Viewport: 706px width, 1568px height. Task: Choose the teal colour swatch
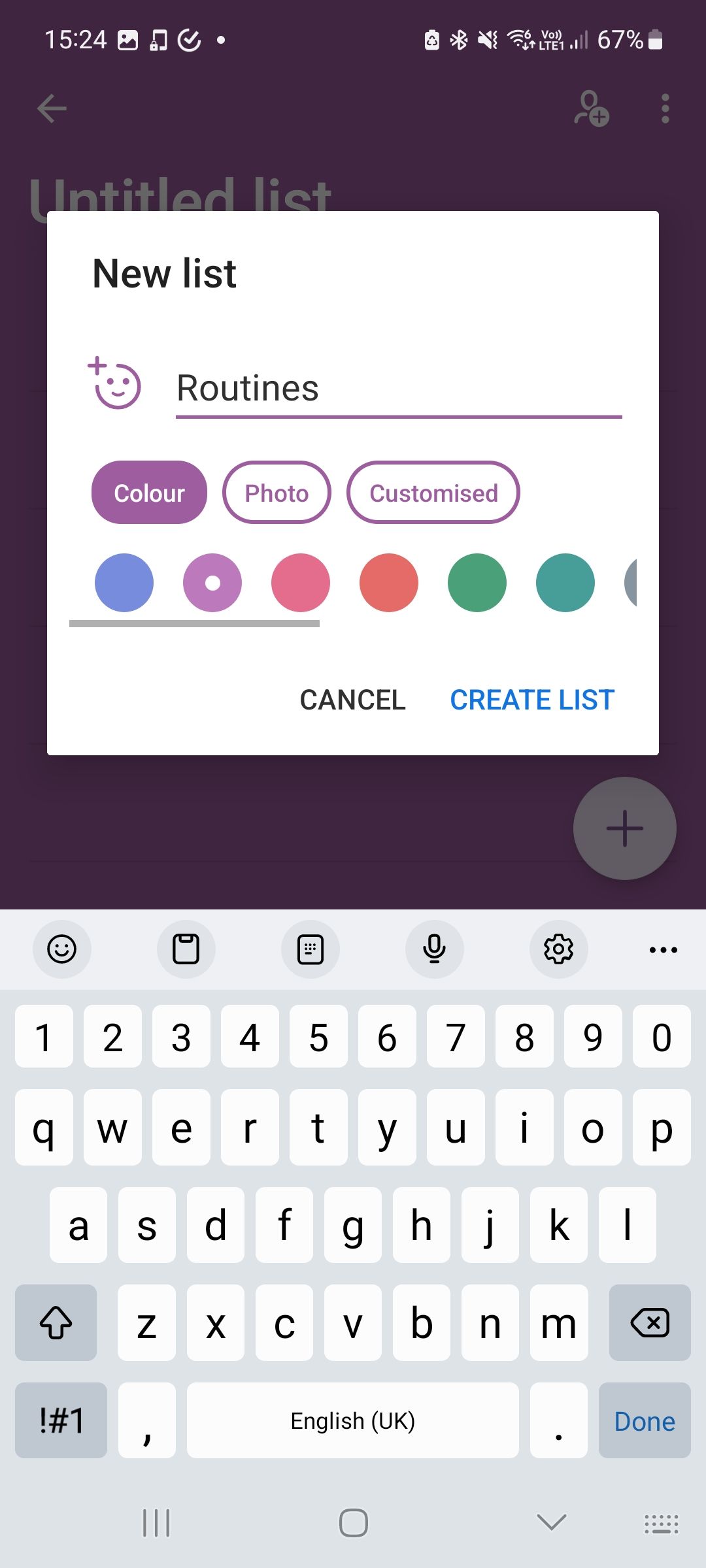click(x=565, y=583)
